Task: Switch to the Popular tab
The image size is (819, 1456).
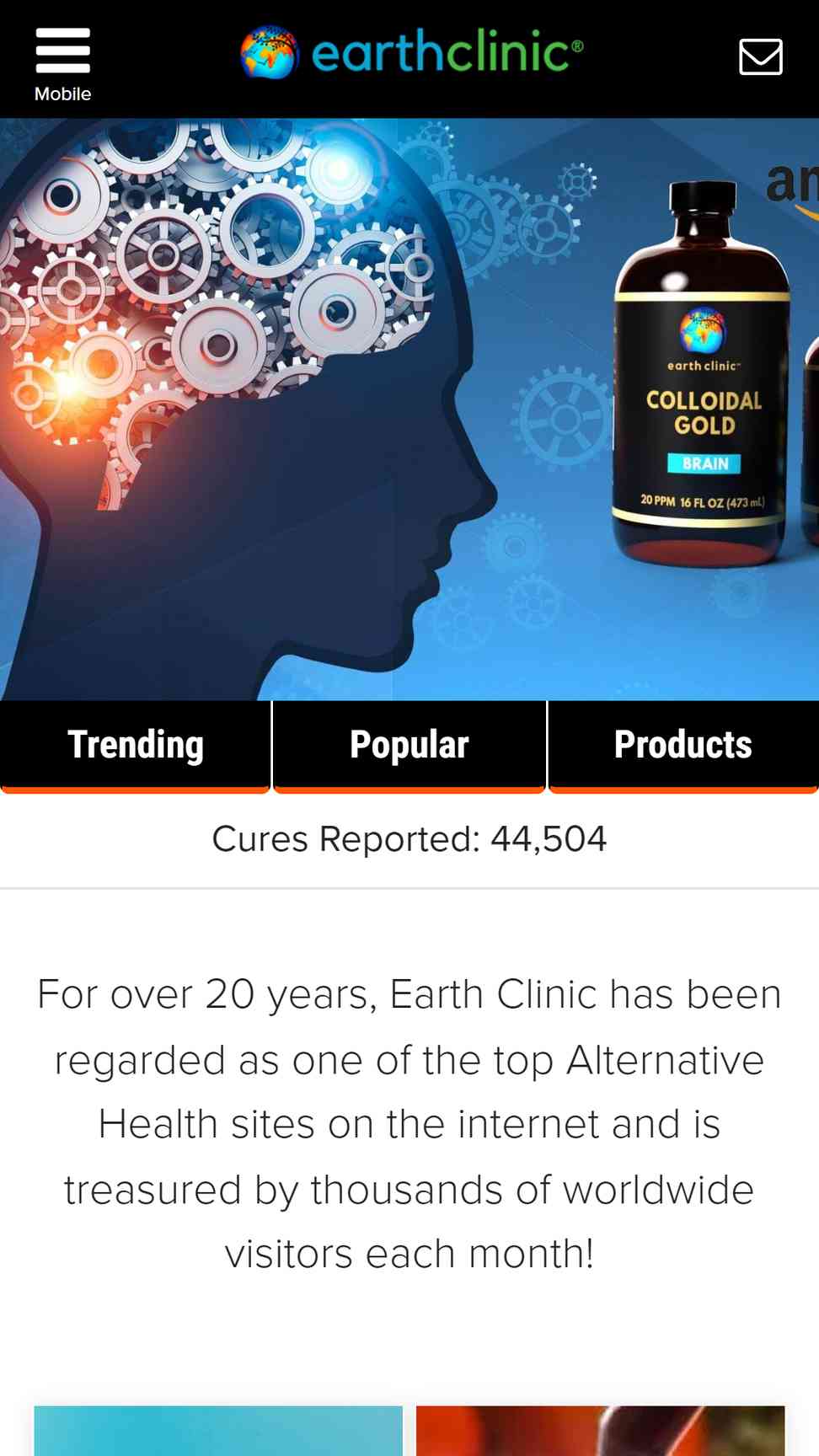Action: (x=409, y=746)
